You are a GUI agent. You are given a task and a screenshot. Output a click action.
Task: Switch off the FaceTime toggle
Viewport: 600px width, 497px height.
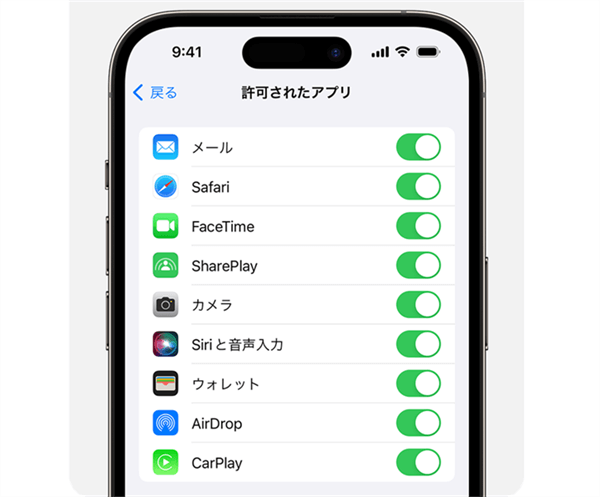point(418,226)
